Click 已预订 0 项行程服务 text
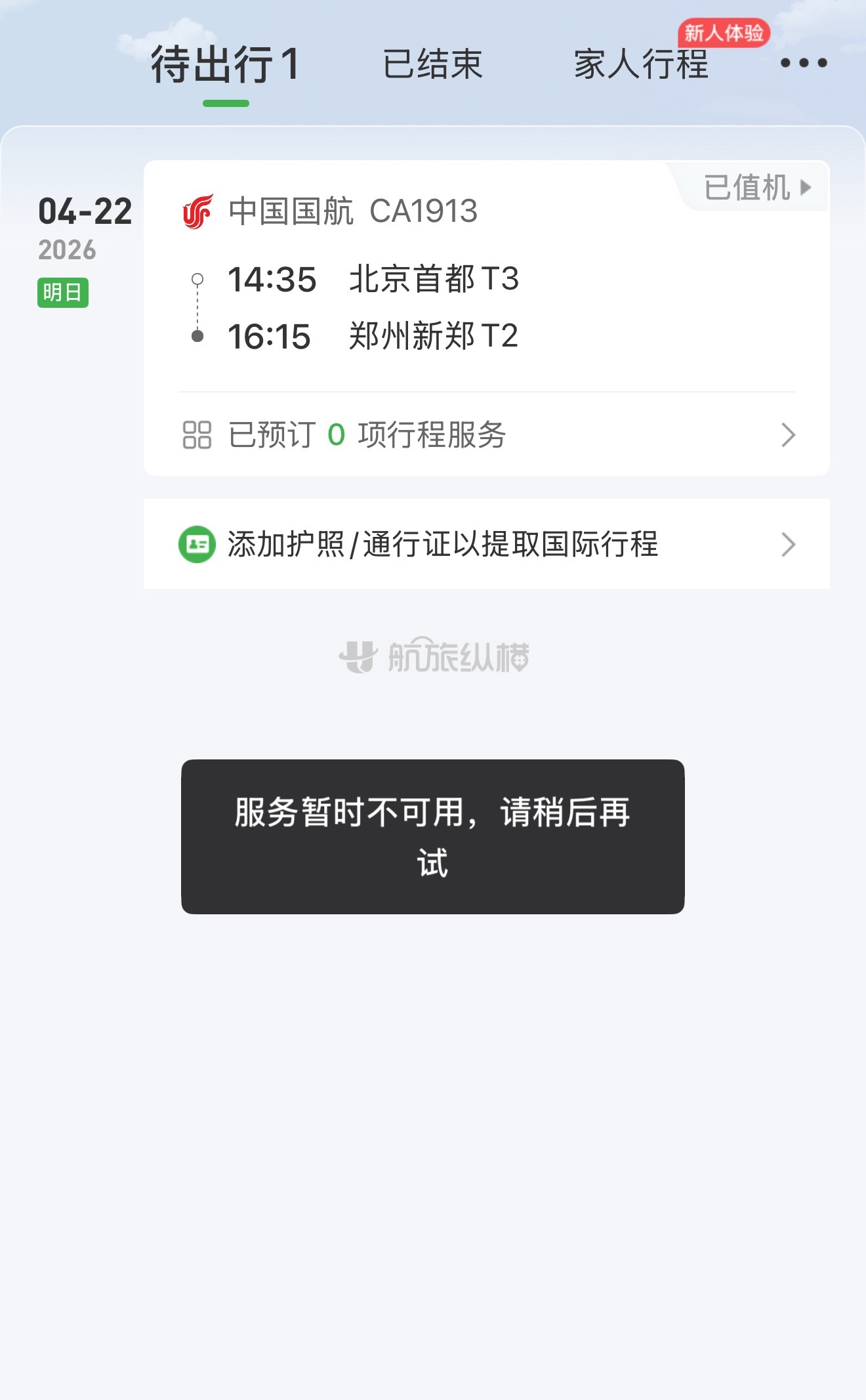The width and height of the screenshot is (866, 1400). pos(367,433)
